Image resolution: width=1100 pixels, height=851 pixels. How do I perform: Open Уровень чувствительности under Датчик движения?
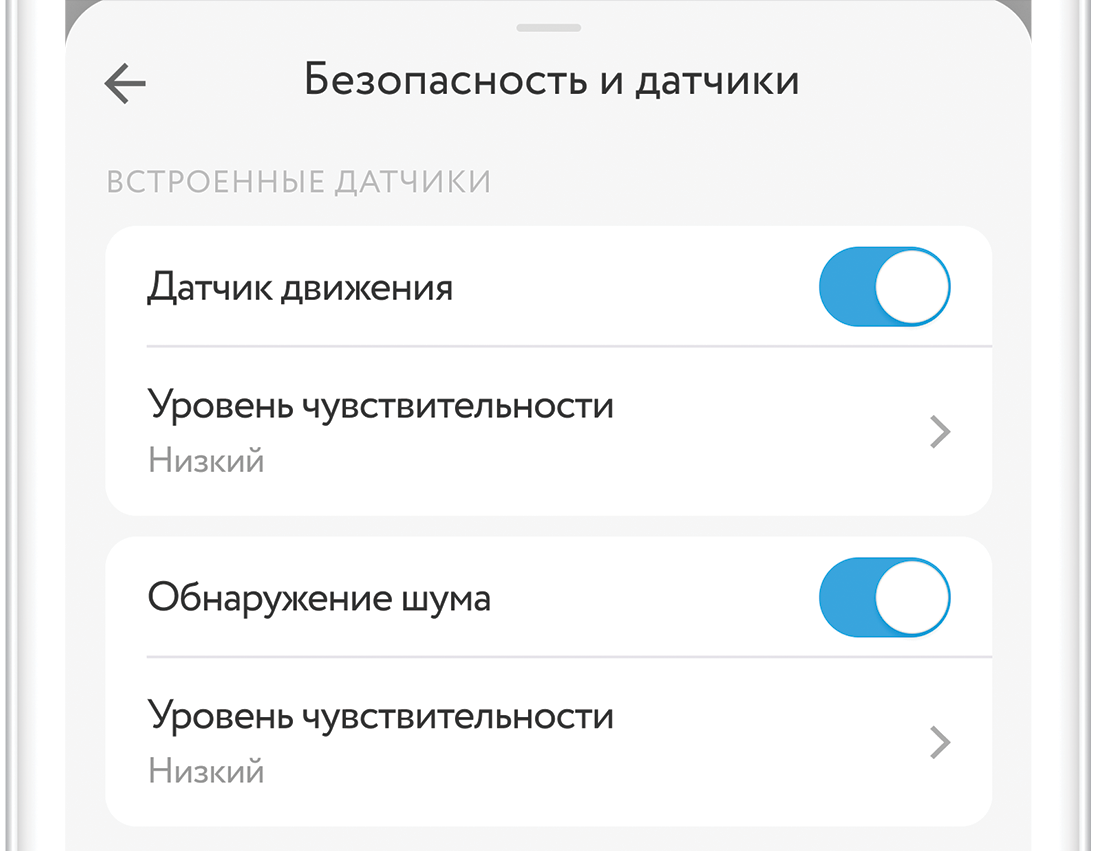pos(548,431)
